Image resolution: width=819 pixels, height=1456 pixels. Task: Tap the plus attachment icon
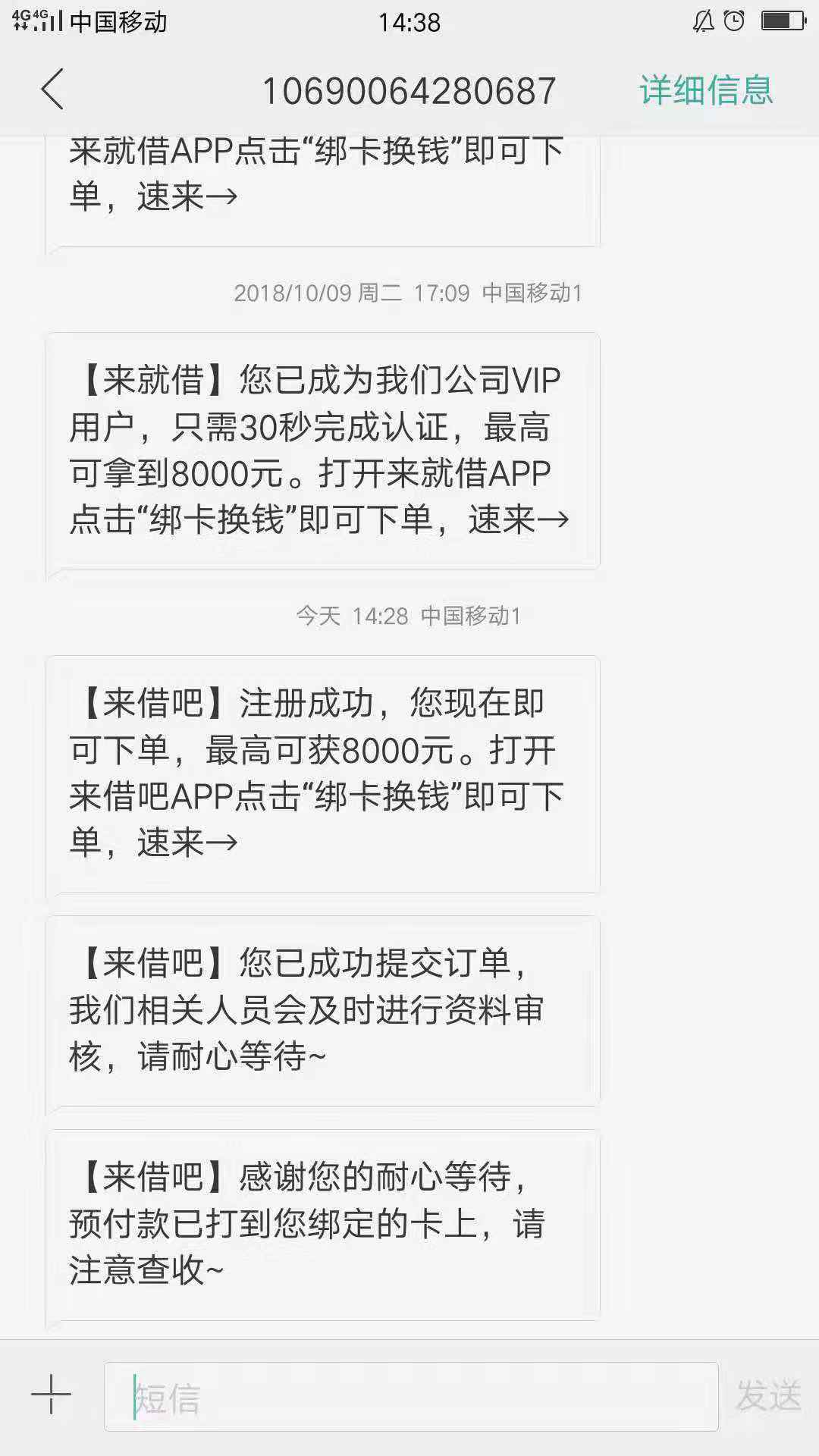click(51, 1394)
